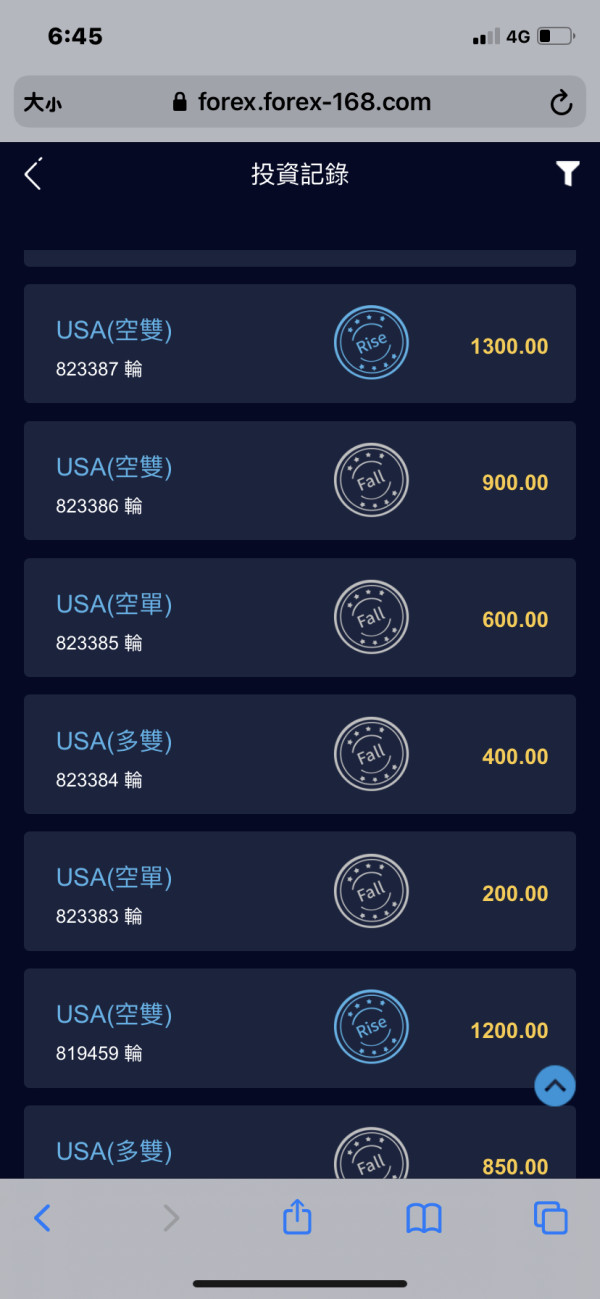Select the record for round 823384
Image resolution: width=600 pixels, height=1299 pixels.
pos(300,754)
